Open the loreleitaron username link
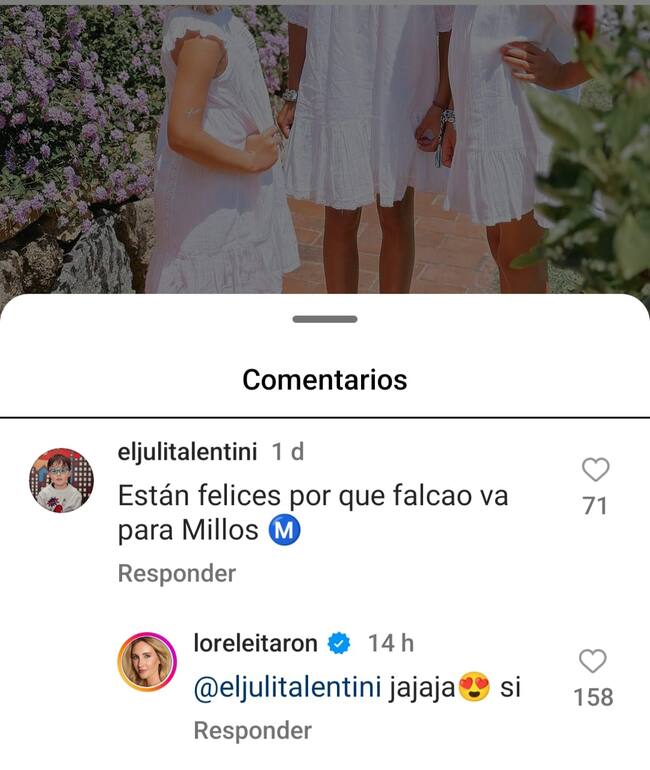The height and width of the screenshot is (770, 650). (x=255, y=643)
